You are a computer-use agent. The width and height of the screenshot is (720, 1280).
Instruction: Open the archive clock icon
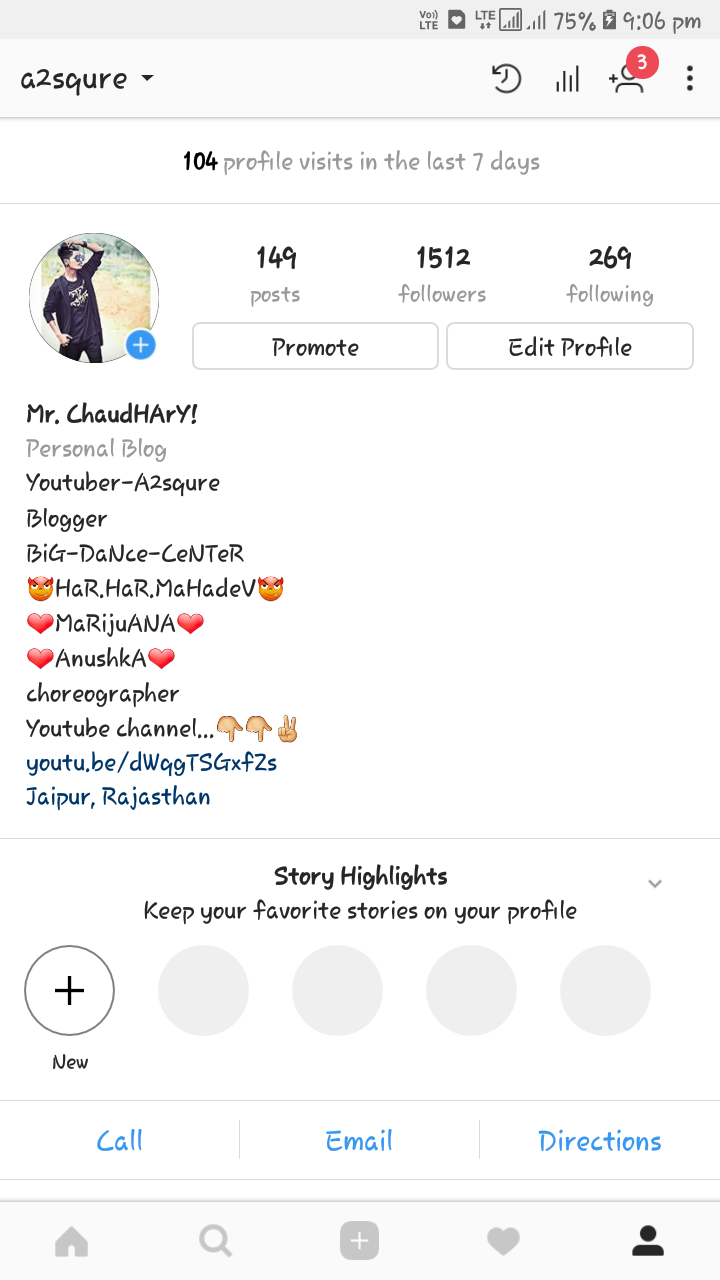507,79
